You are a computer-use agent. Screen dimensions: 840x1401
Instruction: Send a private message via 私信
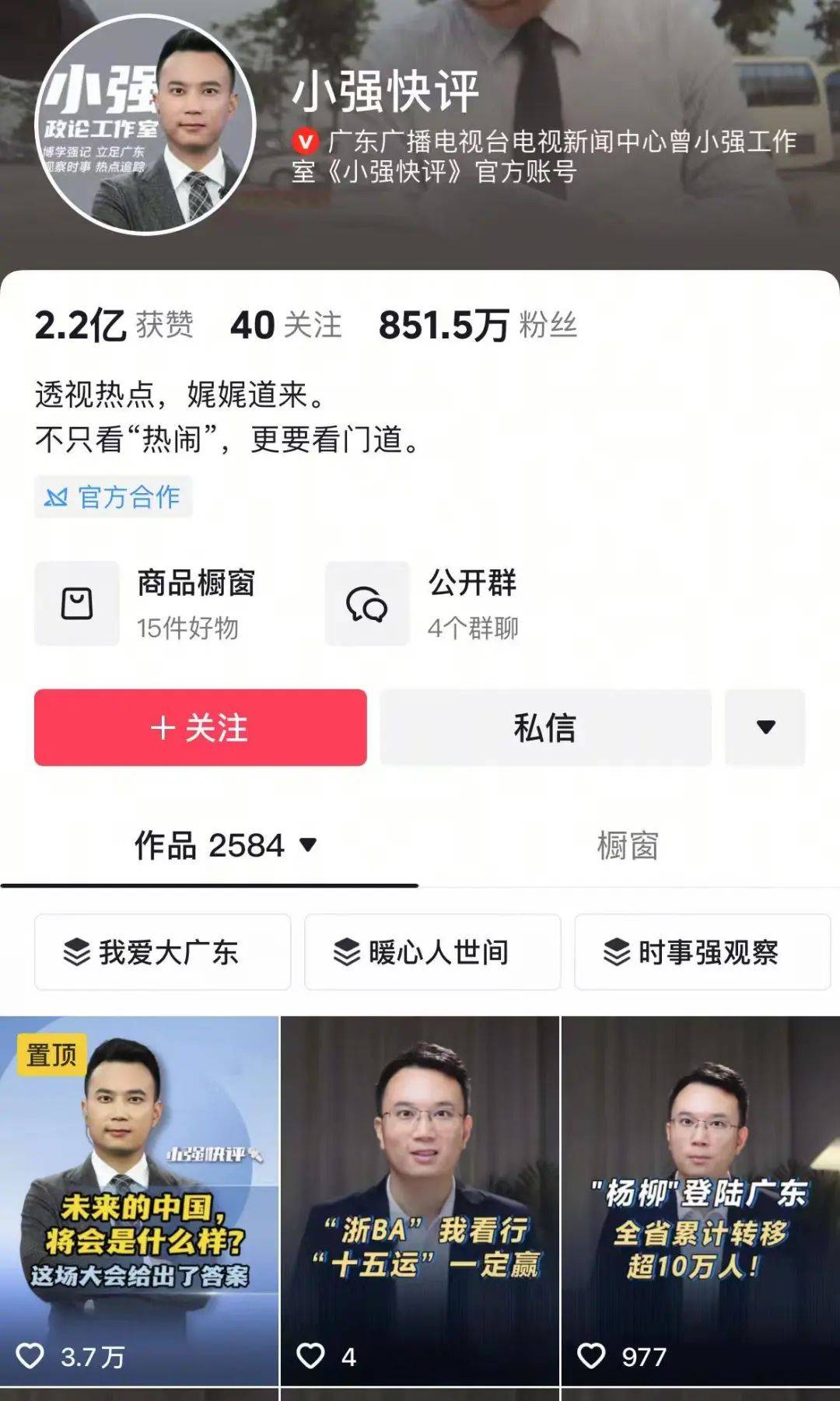545,727
